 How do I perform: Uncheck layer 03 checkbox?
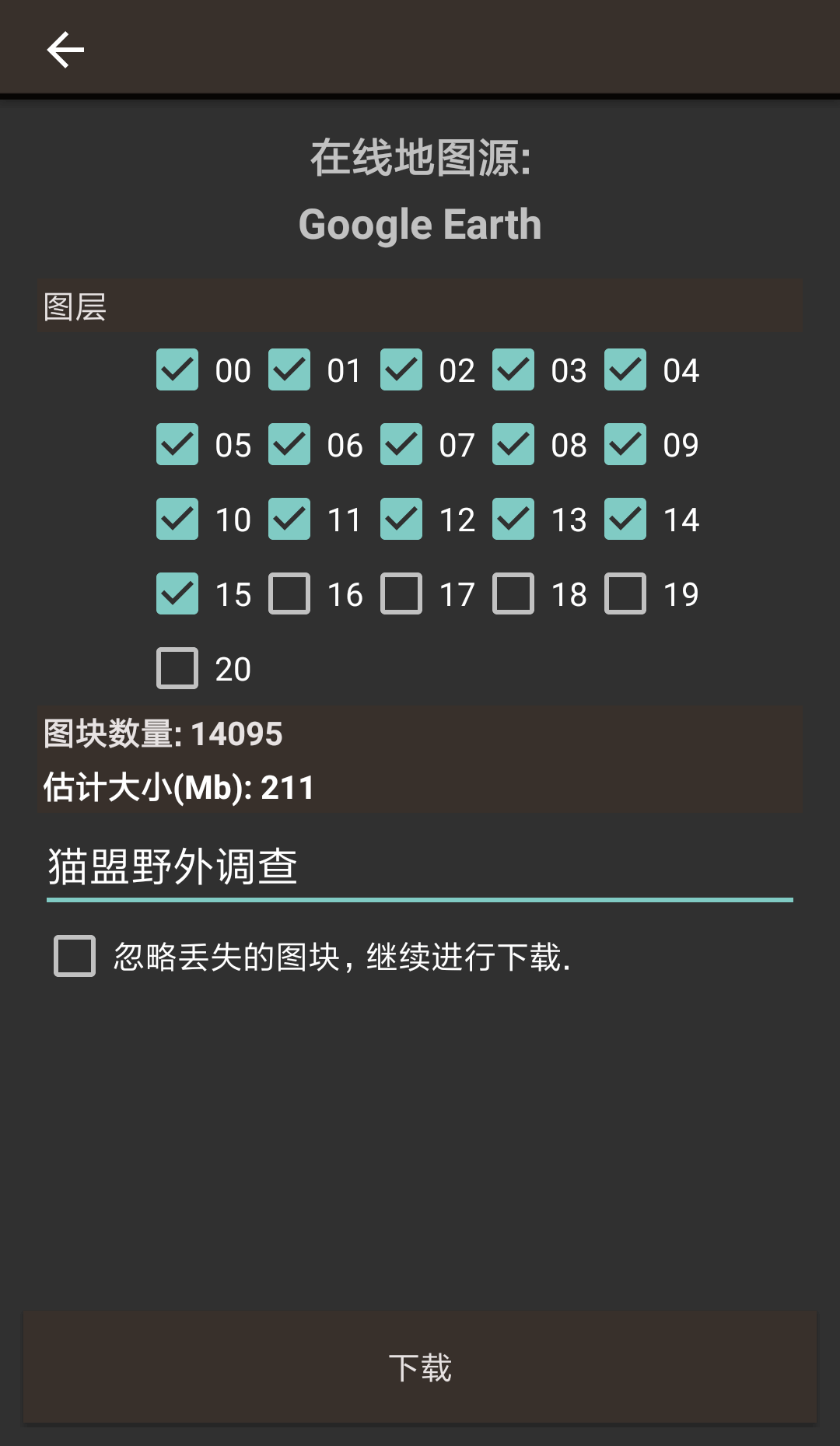513,369
